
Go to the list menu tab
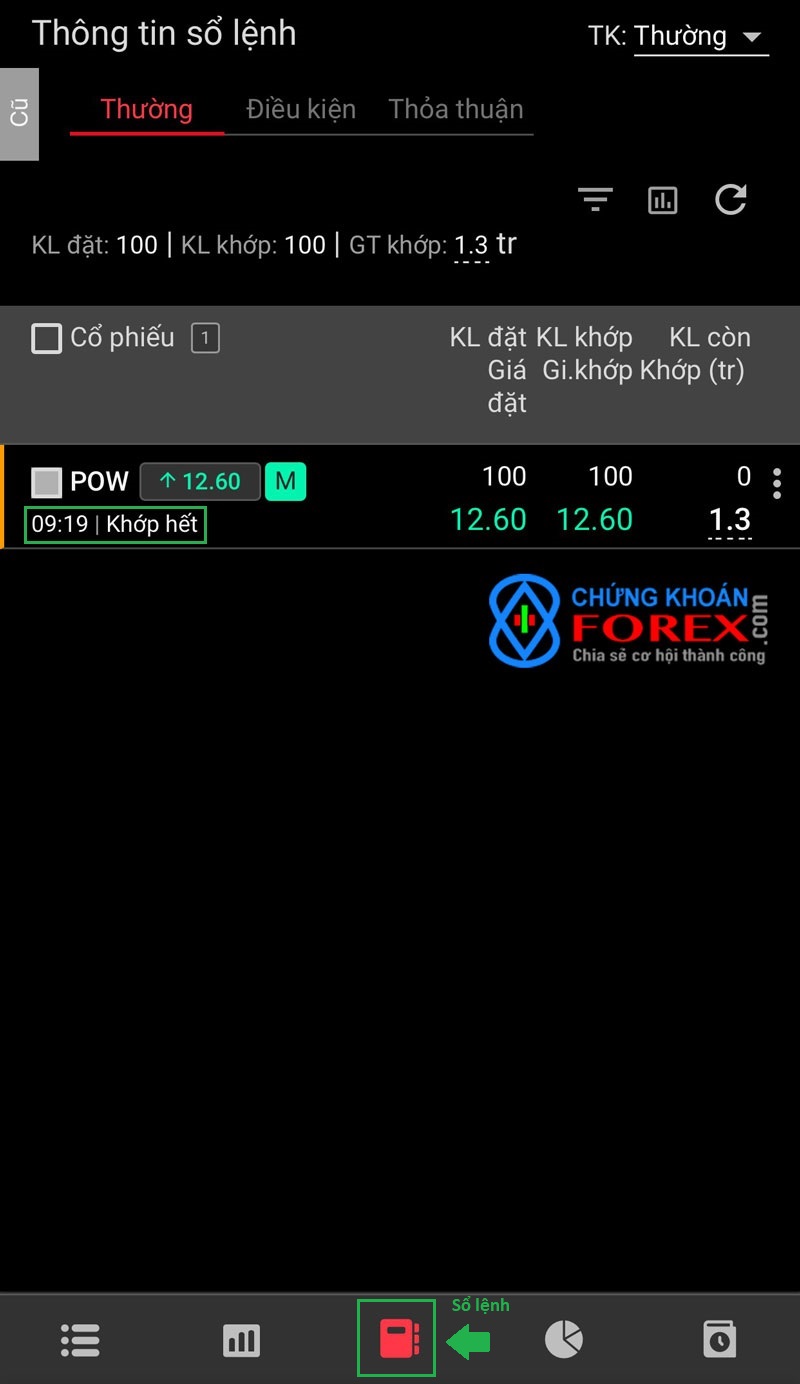click(80, 1340)
